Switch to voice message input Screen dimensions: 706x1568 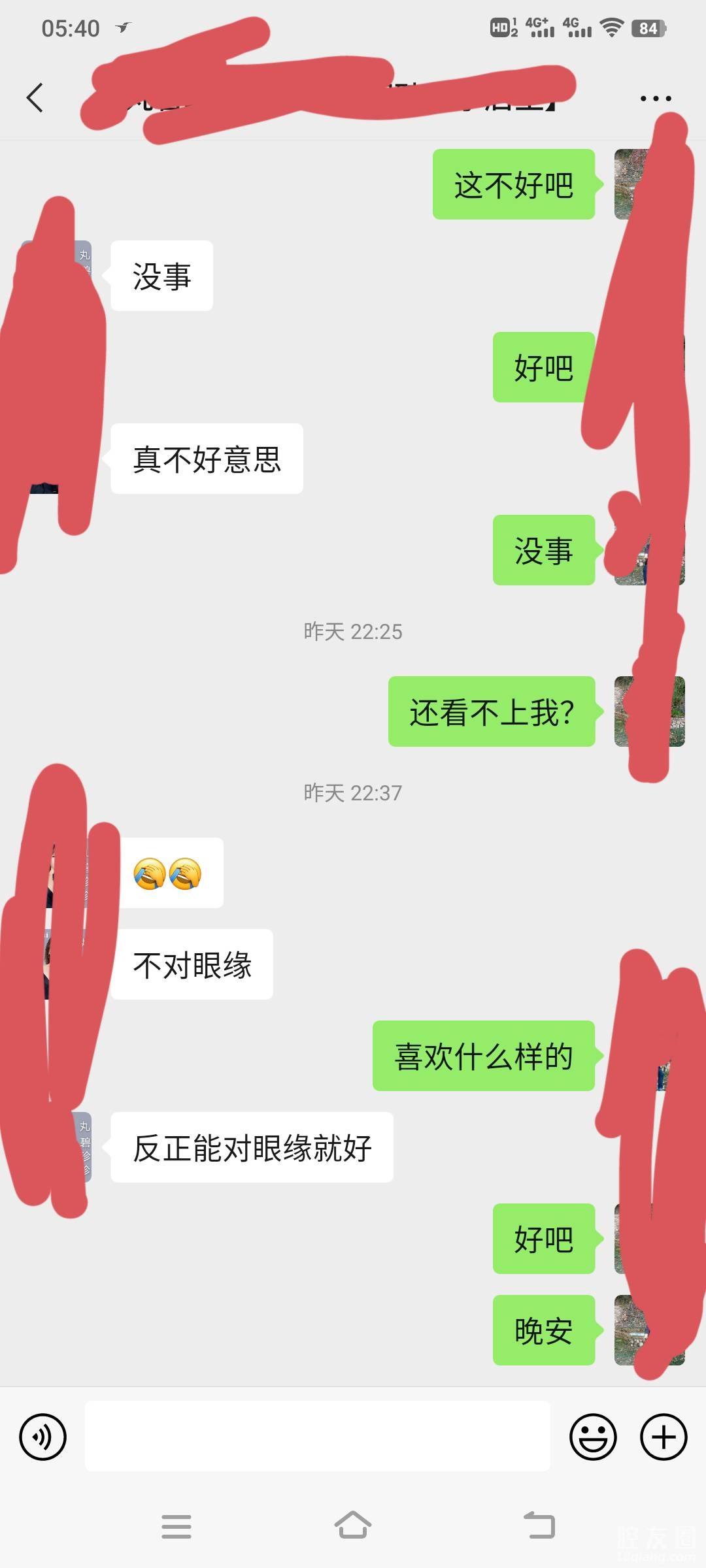coord(43,1437)
